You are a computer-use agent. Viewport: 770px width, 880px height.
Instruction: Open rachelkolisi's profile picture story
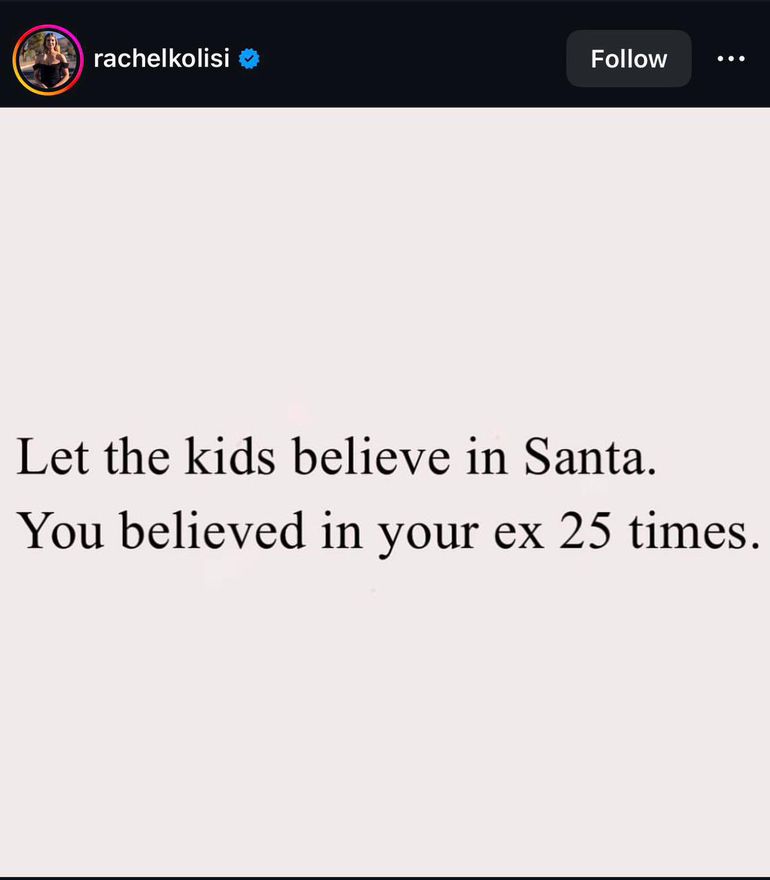47,60
